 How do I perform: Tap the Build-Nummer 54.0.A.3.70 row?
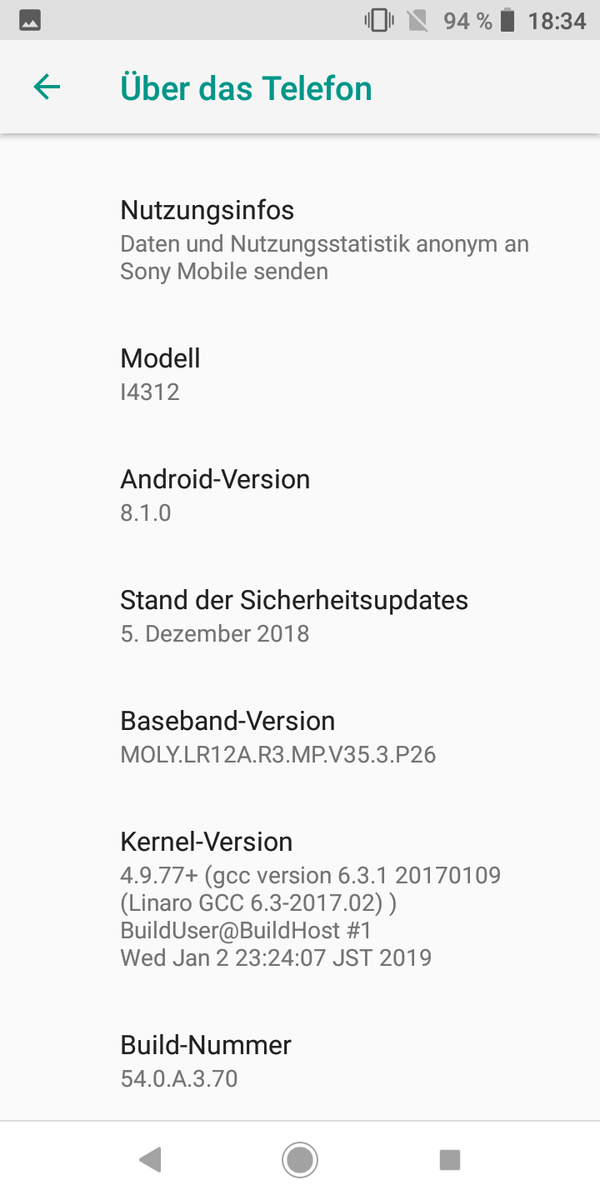300,1061
